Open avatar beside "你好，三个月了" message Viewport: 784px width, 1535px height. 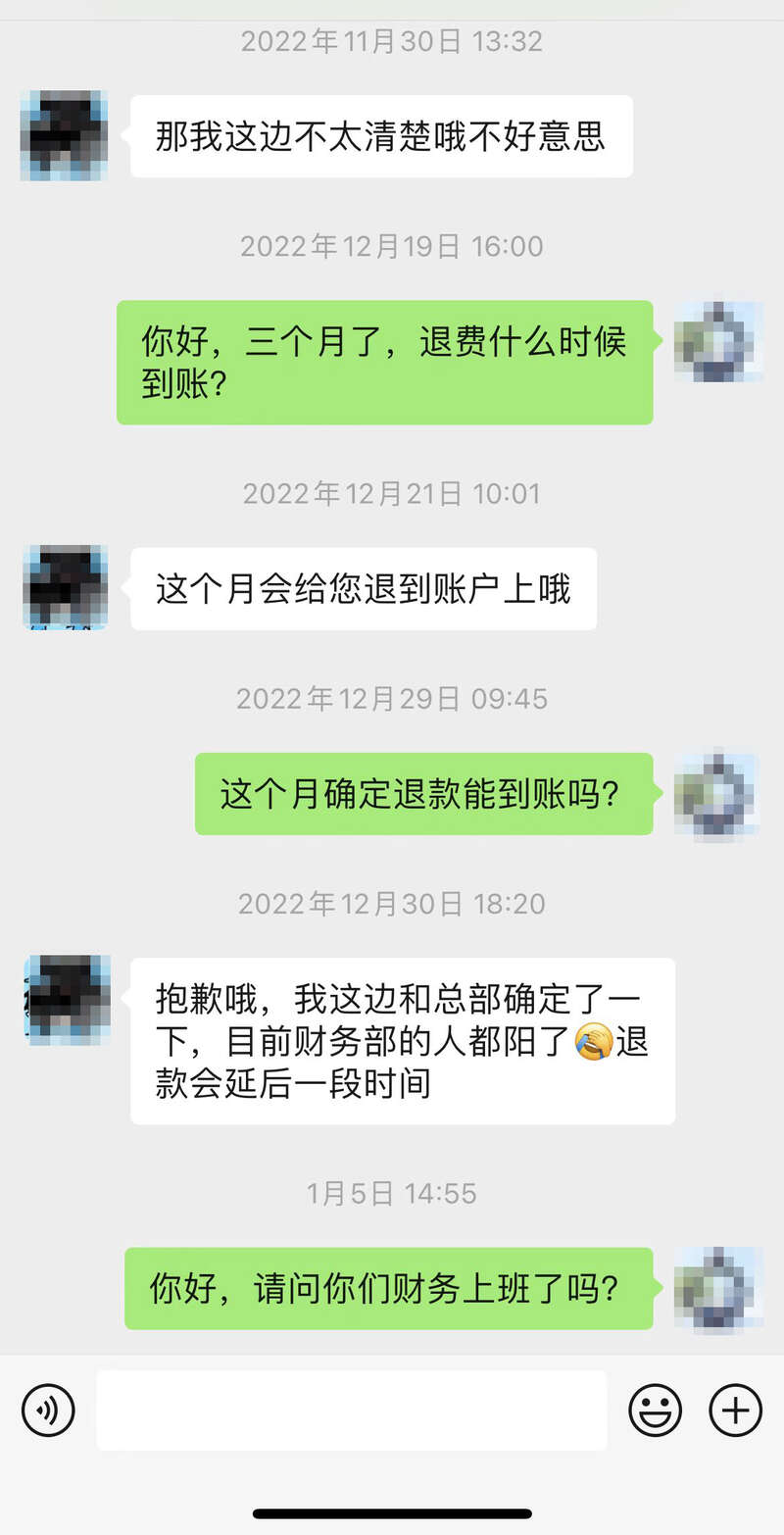(x=718, y=341)
